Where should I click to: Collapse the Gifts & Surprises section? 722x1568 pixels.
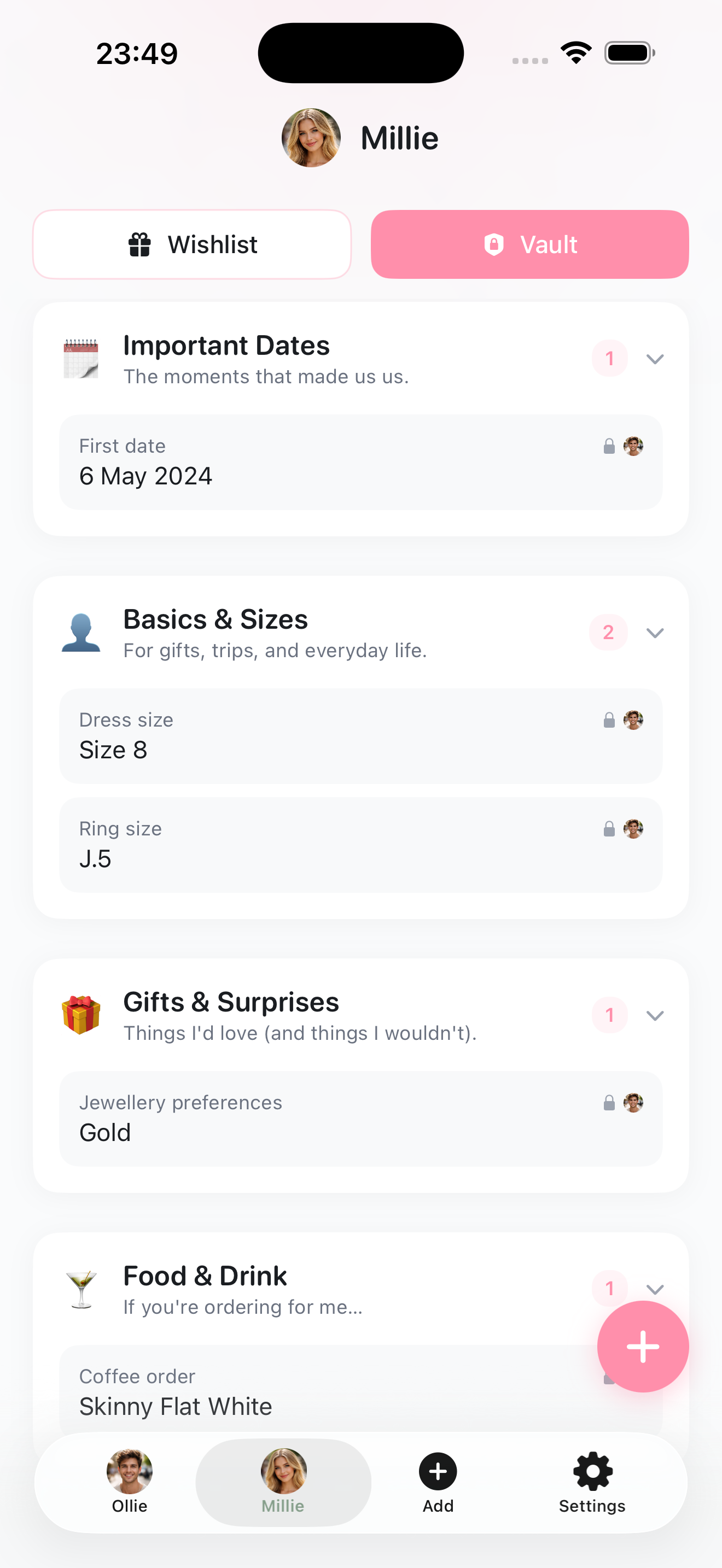click(x=654, y=1015)
